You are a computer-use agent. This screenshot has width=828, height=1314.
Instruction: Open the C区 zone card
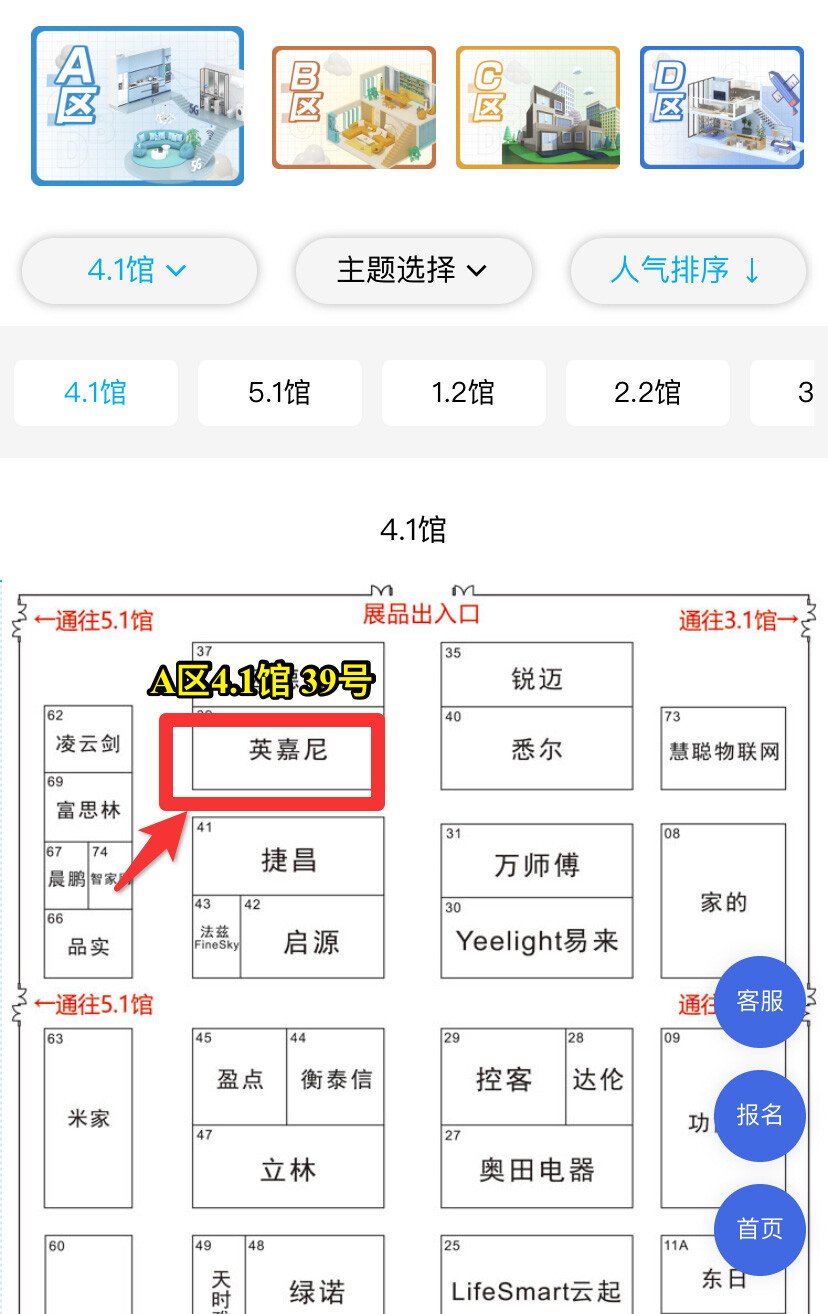coord(538,107)
